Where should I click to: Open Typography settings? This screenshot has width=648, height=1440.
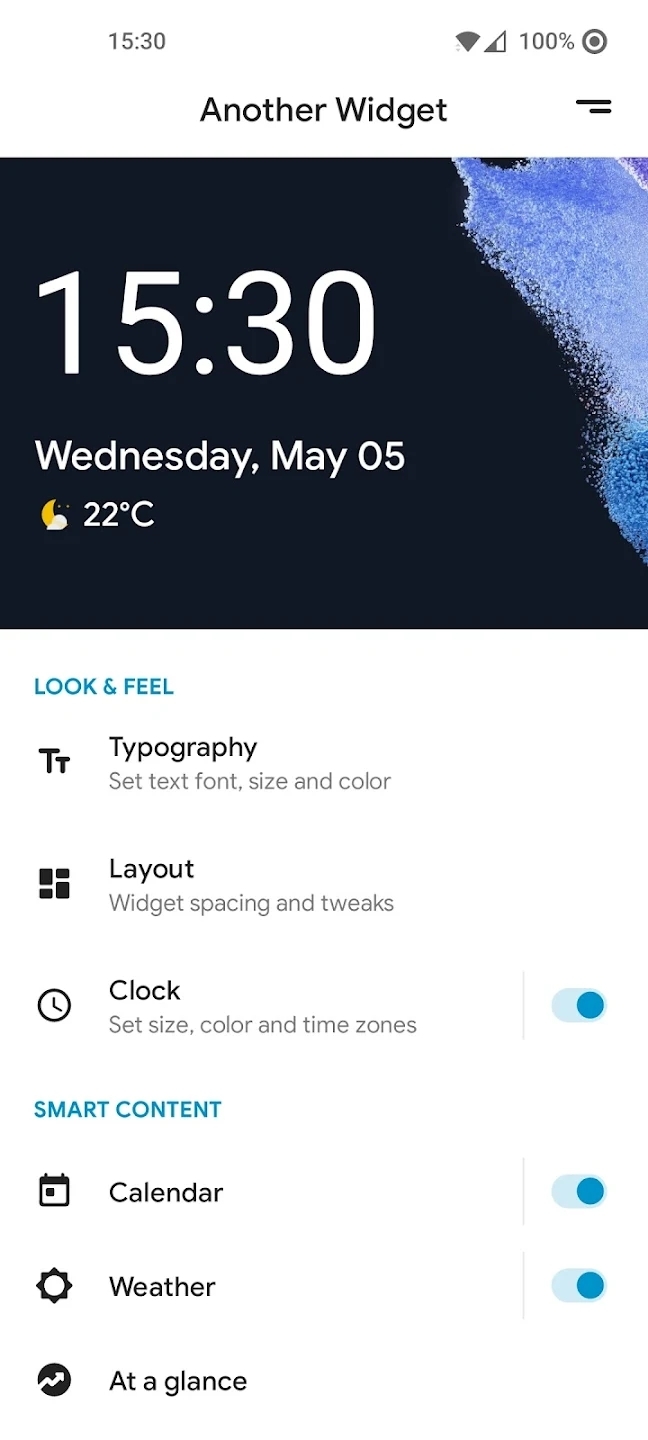[250, 763]
